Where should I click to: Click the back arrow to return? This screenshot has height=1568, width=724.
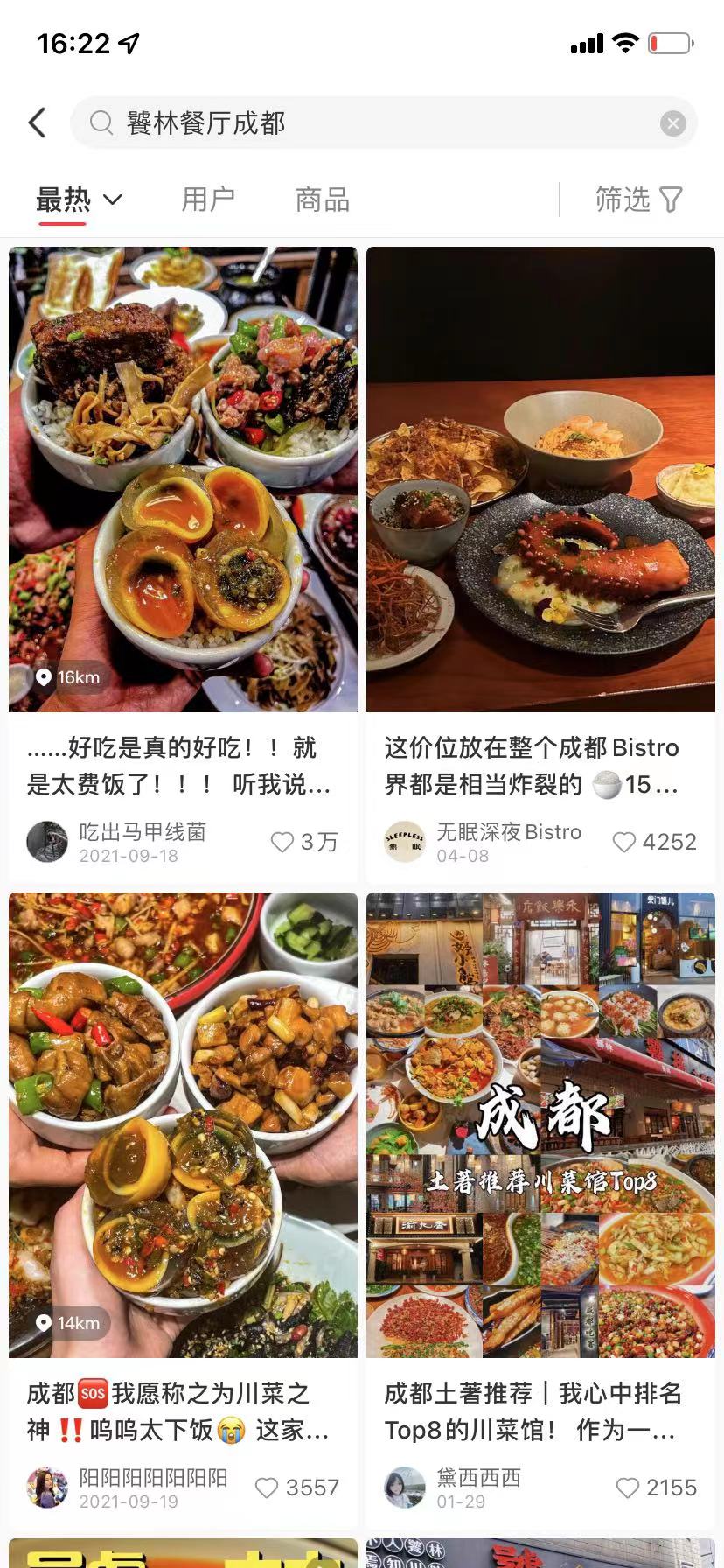click(36, 122)
